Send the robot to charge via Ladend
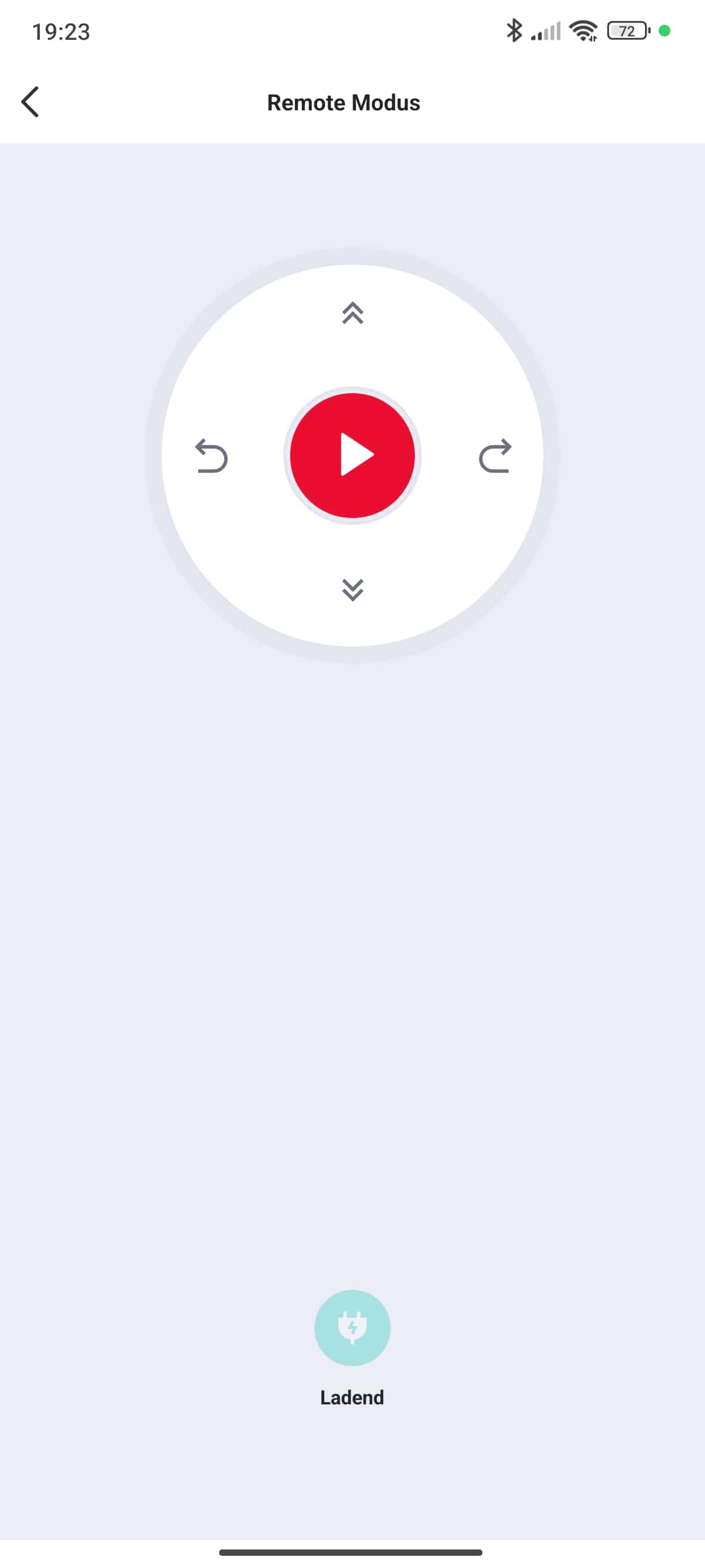This screenshot has height=1568, width=705. [352, 1327]
